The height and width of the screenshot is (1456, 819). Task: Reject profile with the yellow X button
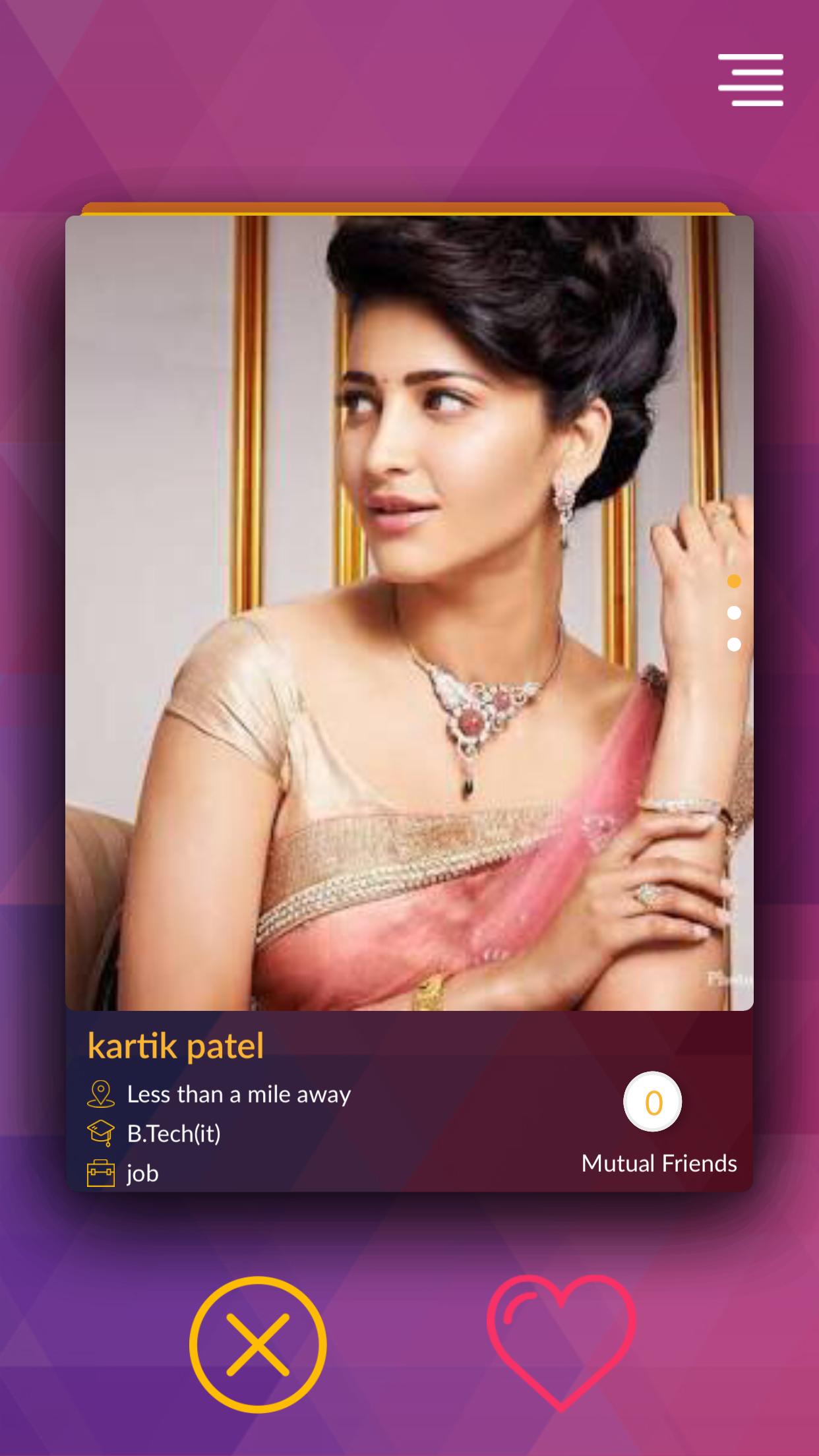258,1344
